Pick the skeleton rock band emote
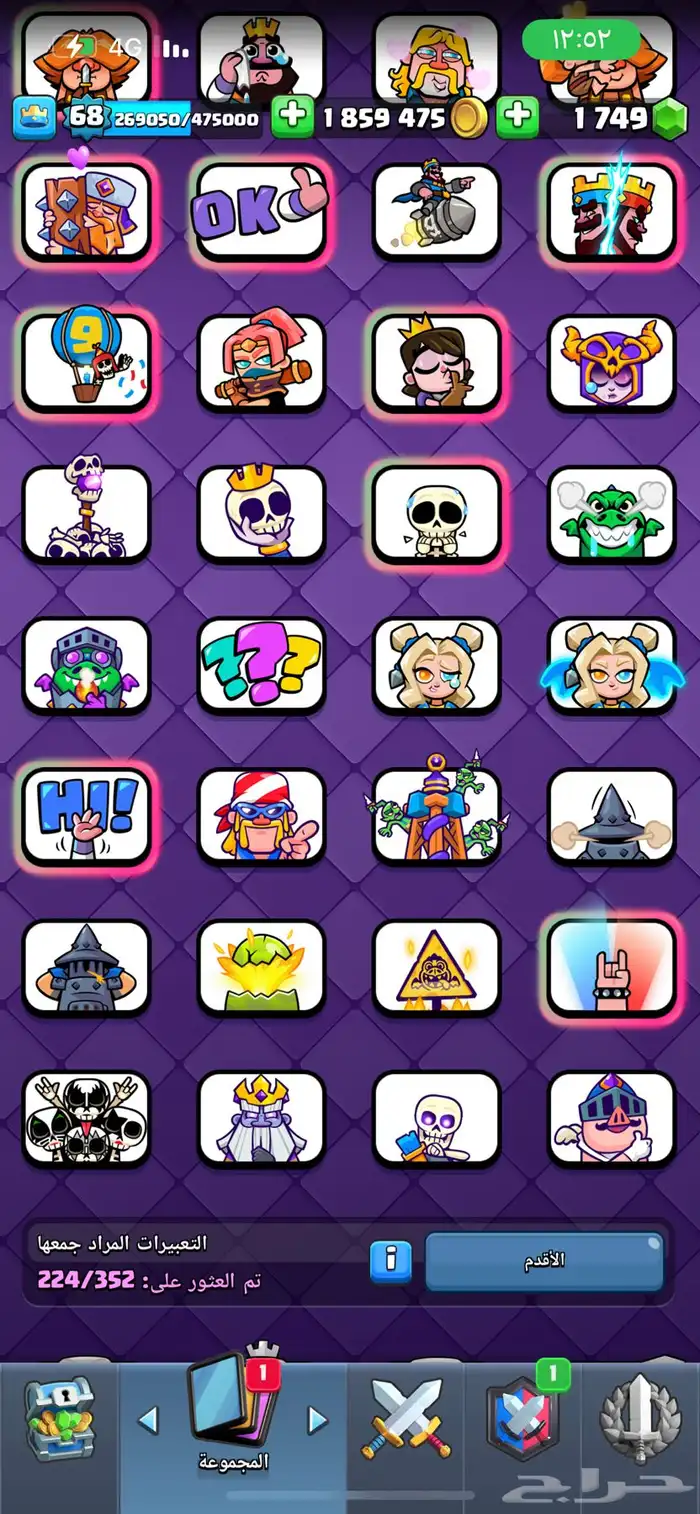The height and width of the screenshot is (1514, 700). click(x=86, y=1118)
